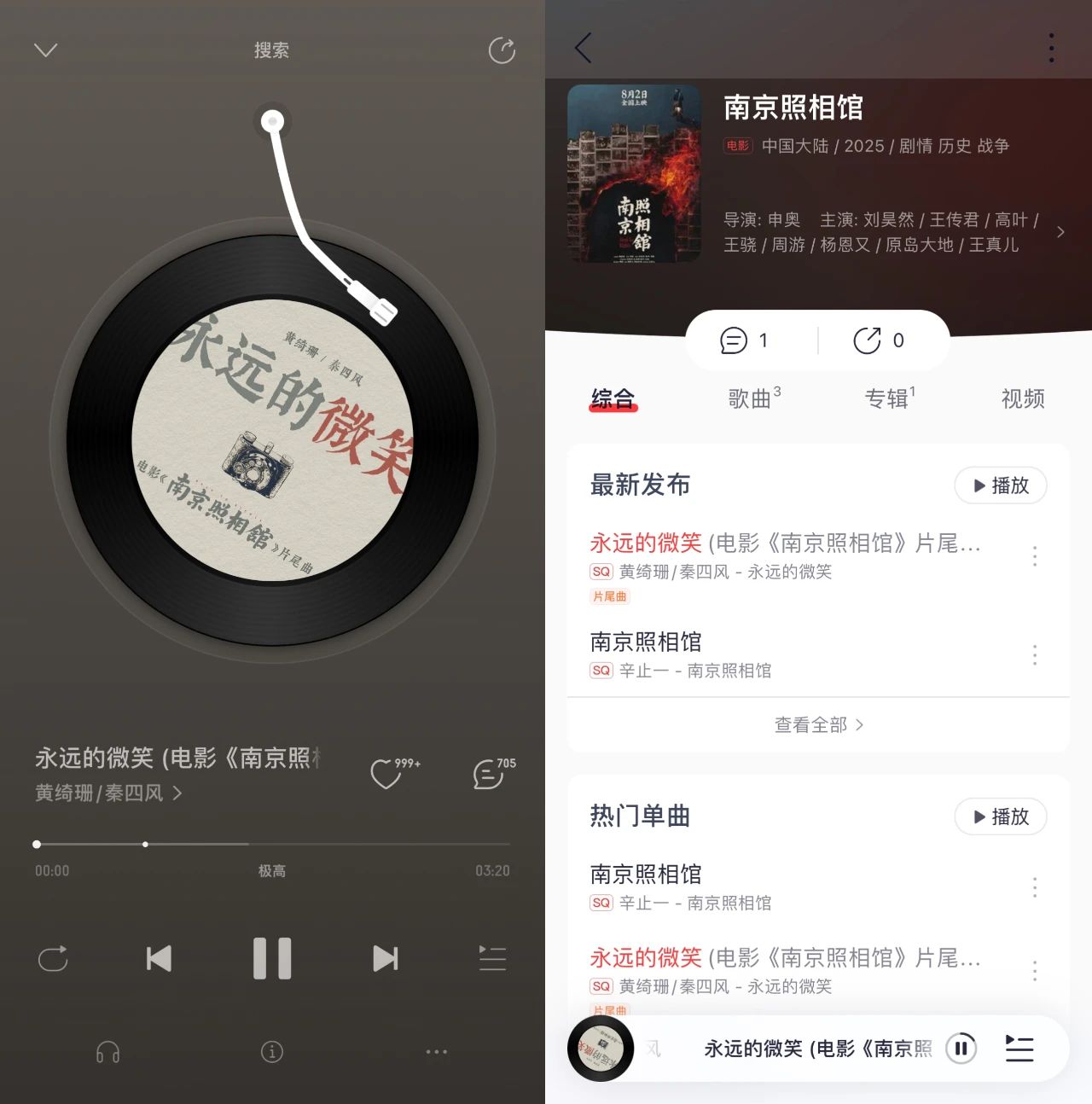Go back from the 南京照相馆 page
This screenshot has height=1104, width=1092.
coord(584,48)
